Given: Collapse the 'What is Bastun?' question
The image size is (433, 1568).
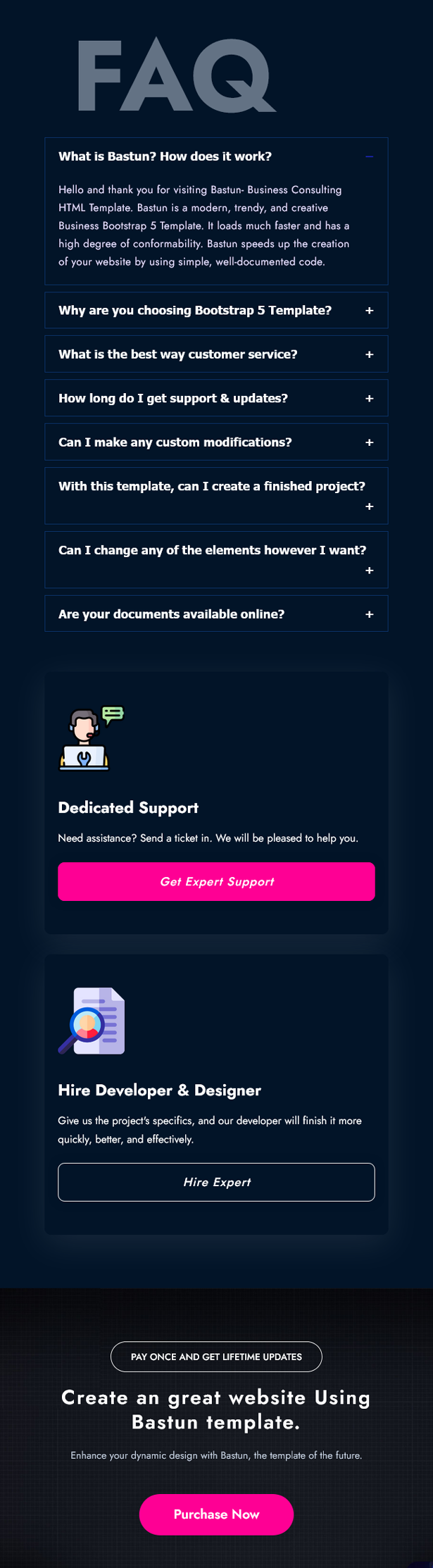Looking at the screenshot, I should pos(215,156).
